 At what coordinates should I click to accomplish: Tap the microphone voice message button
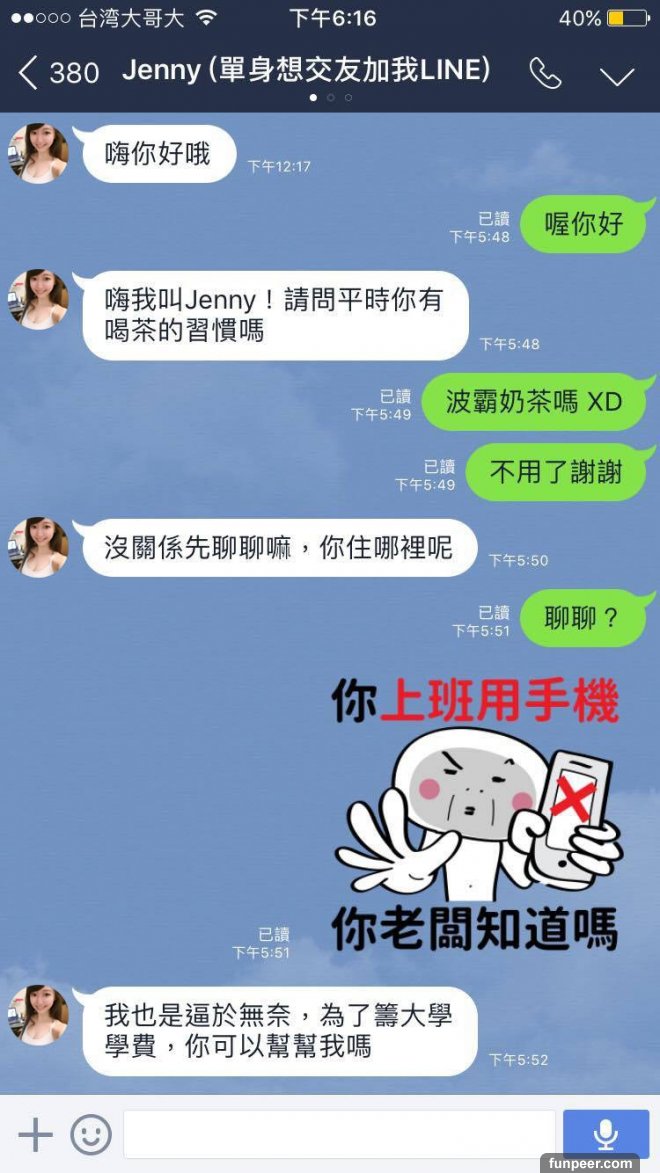click(x=605, y=1134)
